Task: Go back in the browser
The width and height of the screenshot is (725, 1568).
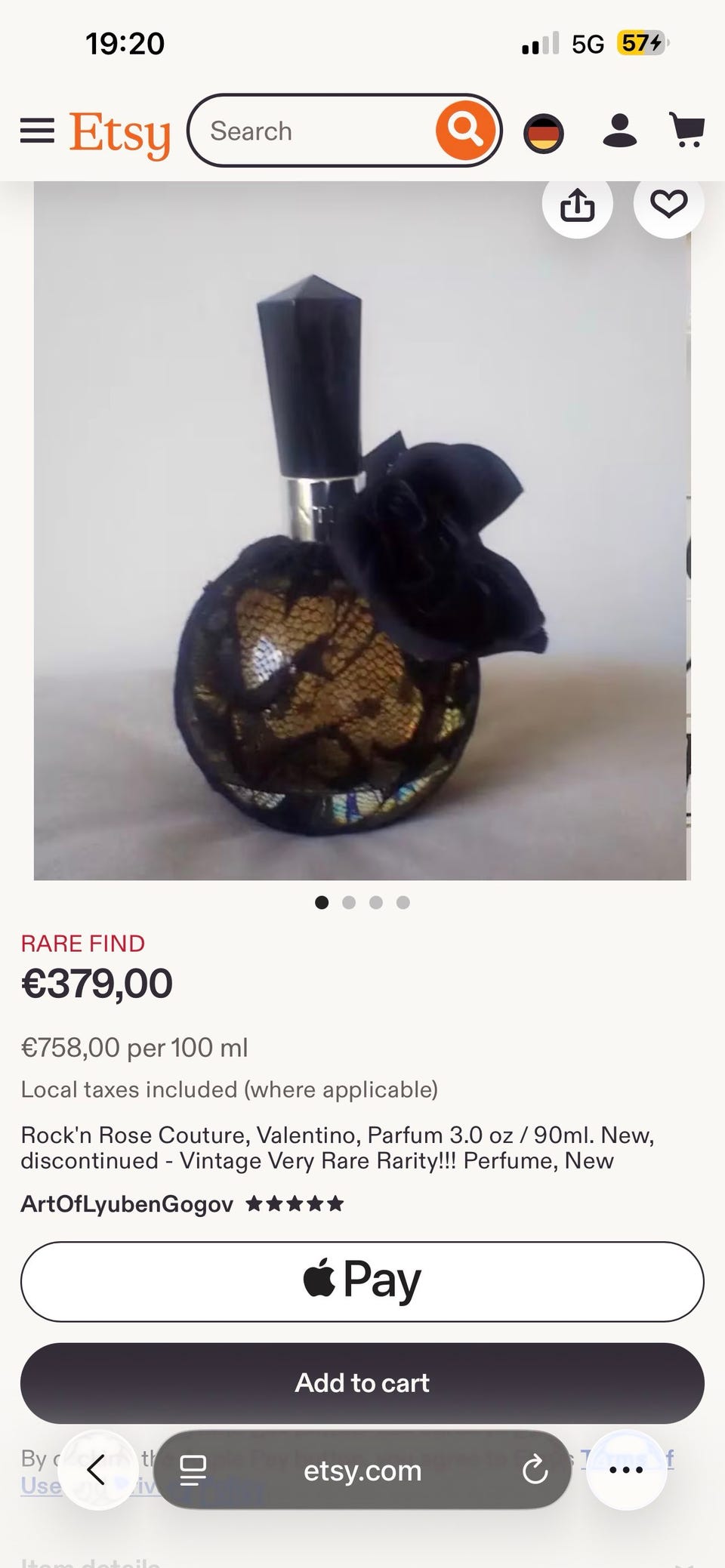Action: (97, 1470)
